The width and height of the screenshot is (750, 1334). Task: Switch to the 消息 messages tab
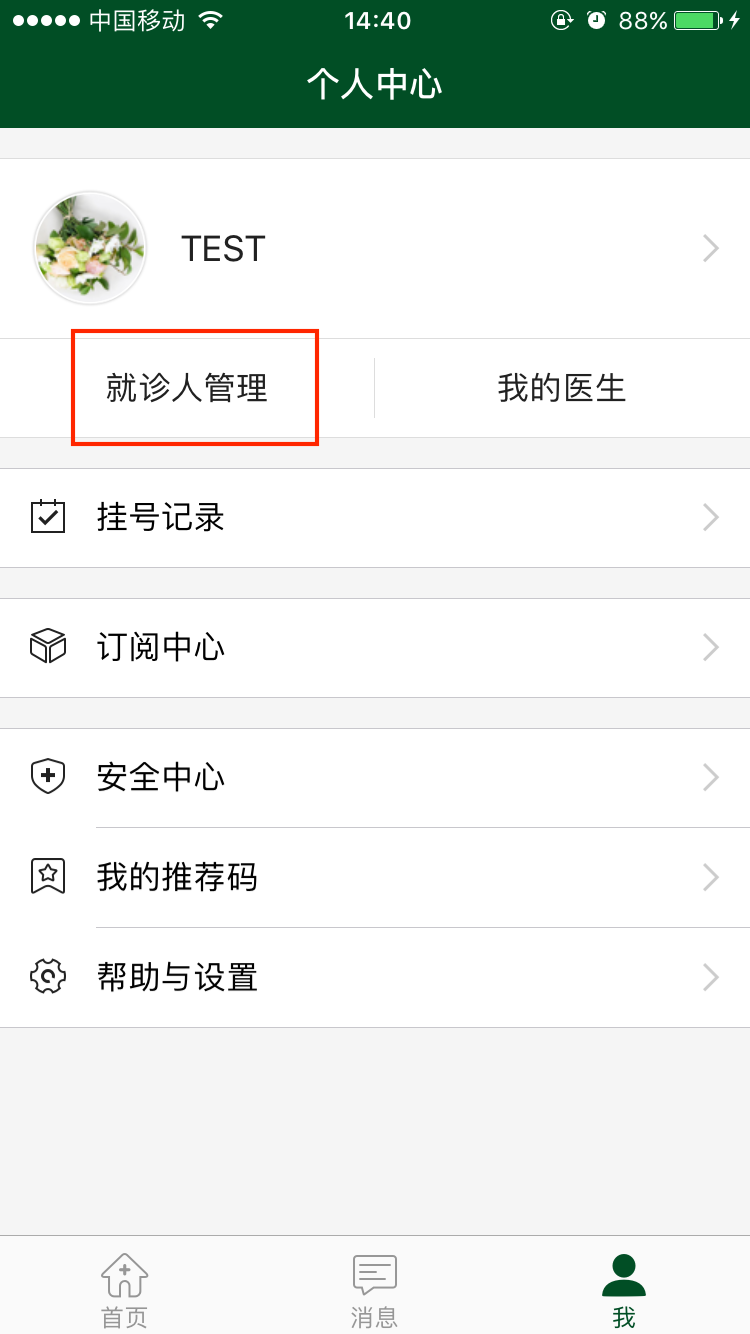point(375,1288)
